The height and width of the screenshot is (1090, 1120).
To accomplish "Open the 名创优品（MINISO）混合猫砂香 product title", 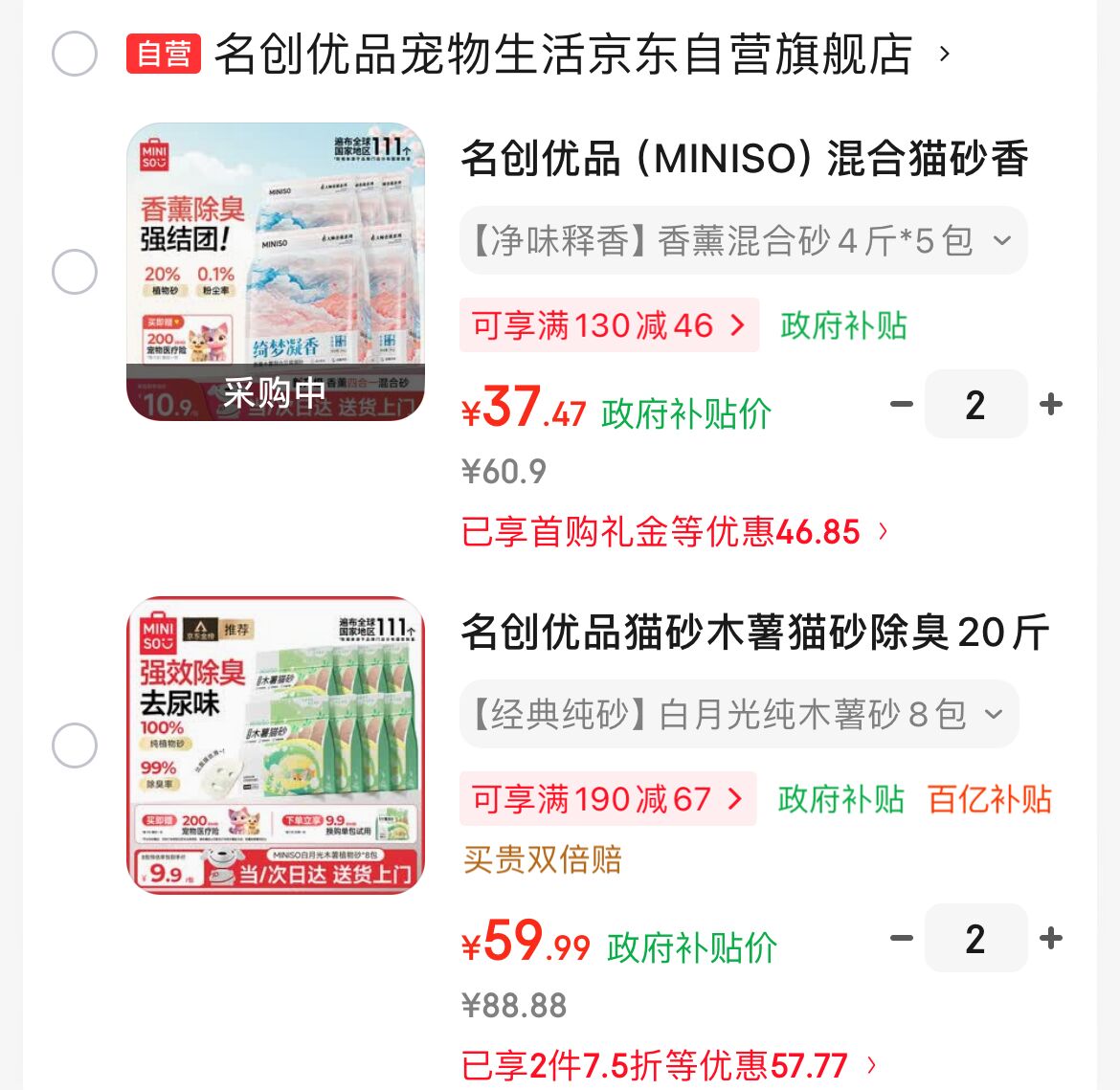I will (x=744, y=159).
